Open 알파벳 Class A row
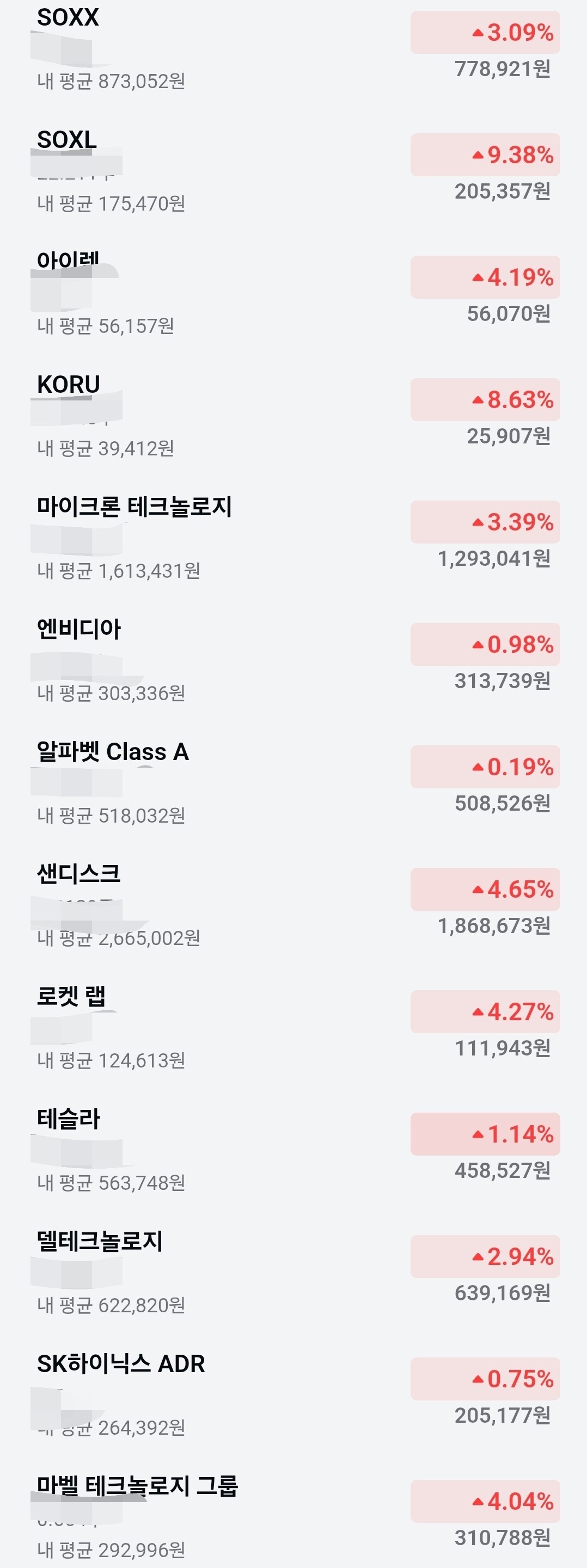 pyautogui.click(x=293, y=783)
